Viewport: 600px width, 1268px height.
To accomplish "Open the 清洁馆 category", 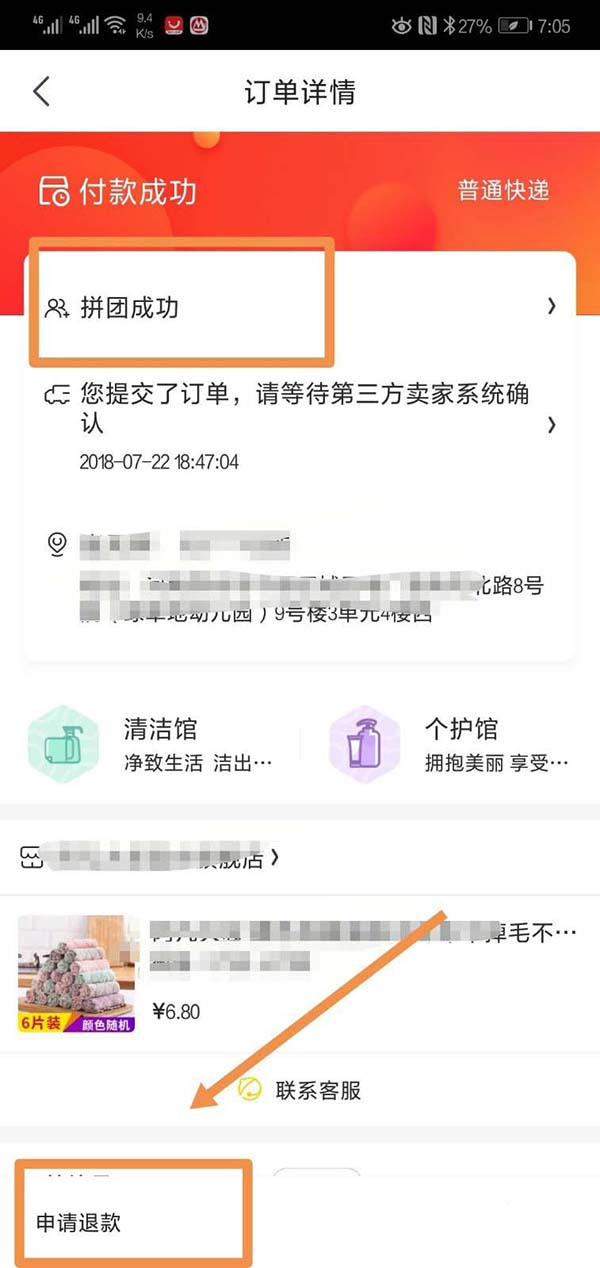I will point(150,744).
